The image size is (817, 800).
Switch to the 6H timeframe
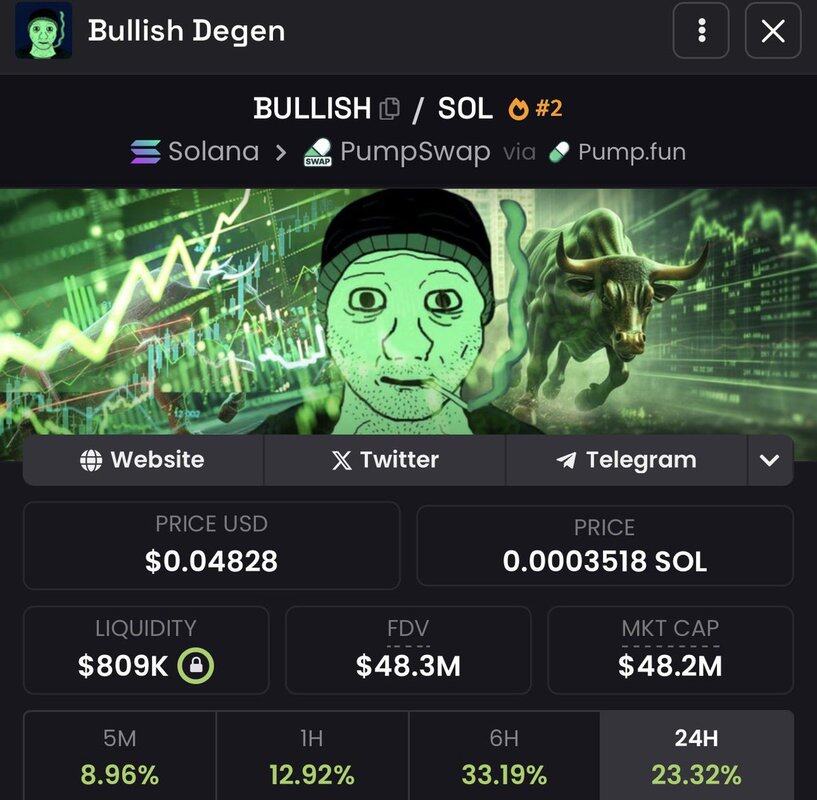[504, 756]
